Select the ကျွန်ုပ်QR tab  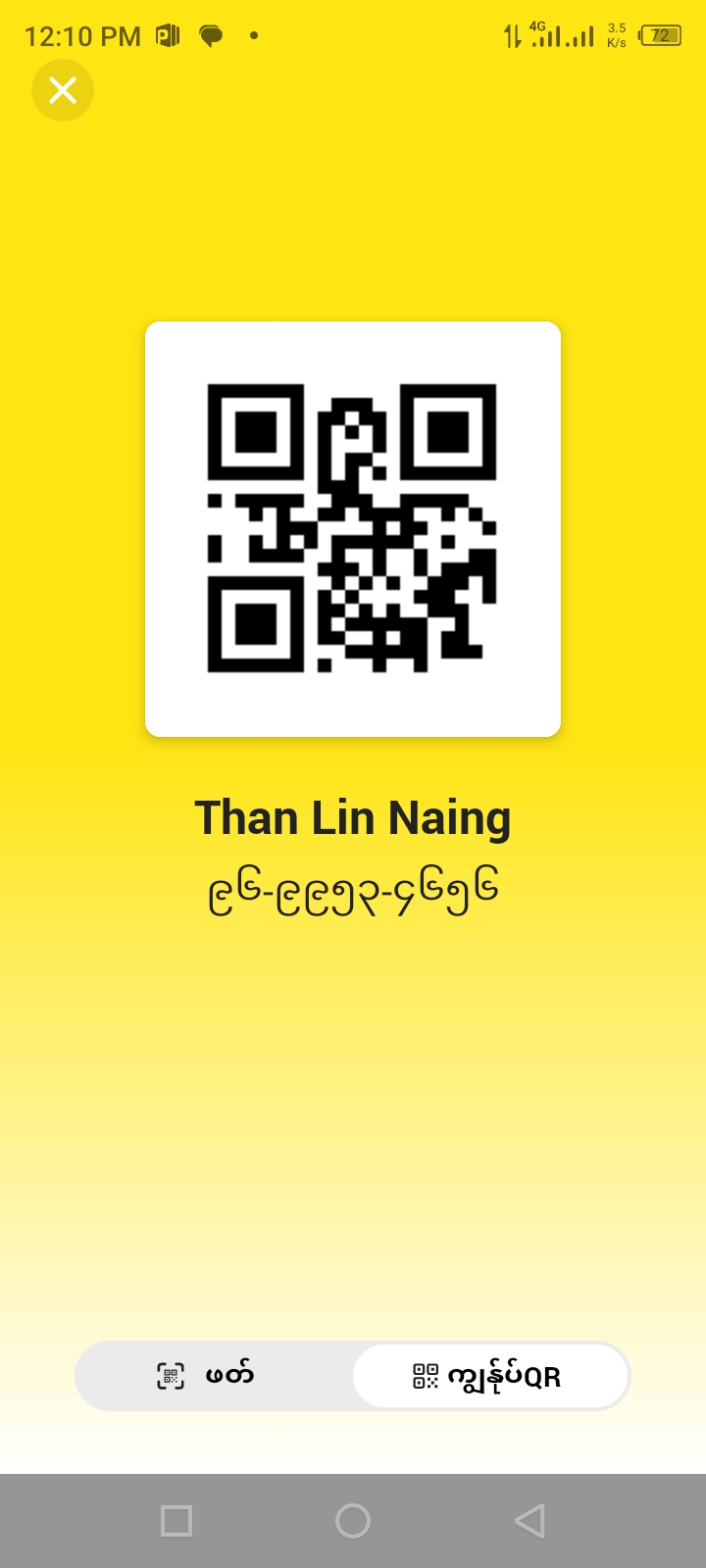489,1376
